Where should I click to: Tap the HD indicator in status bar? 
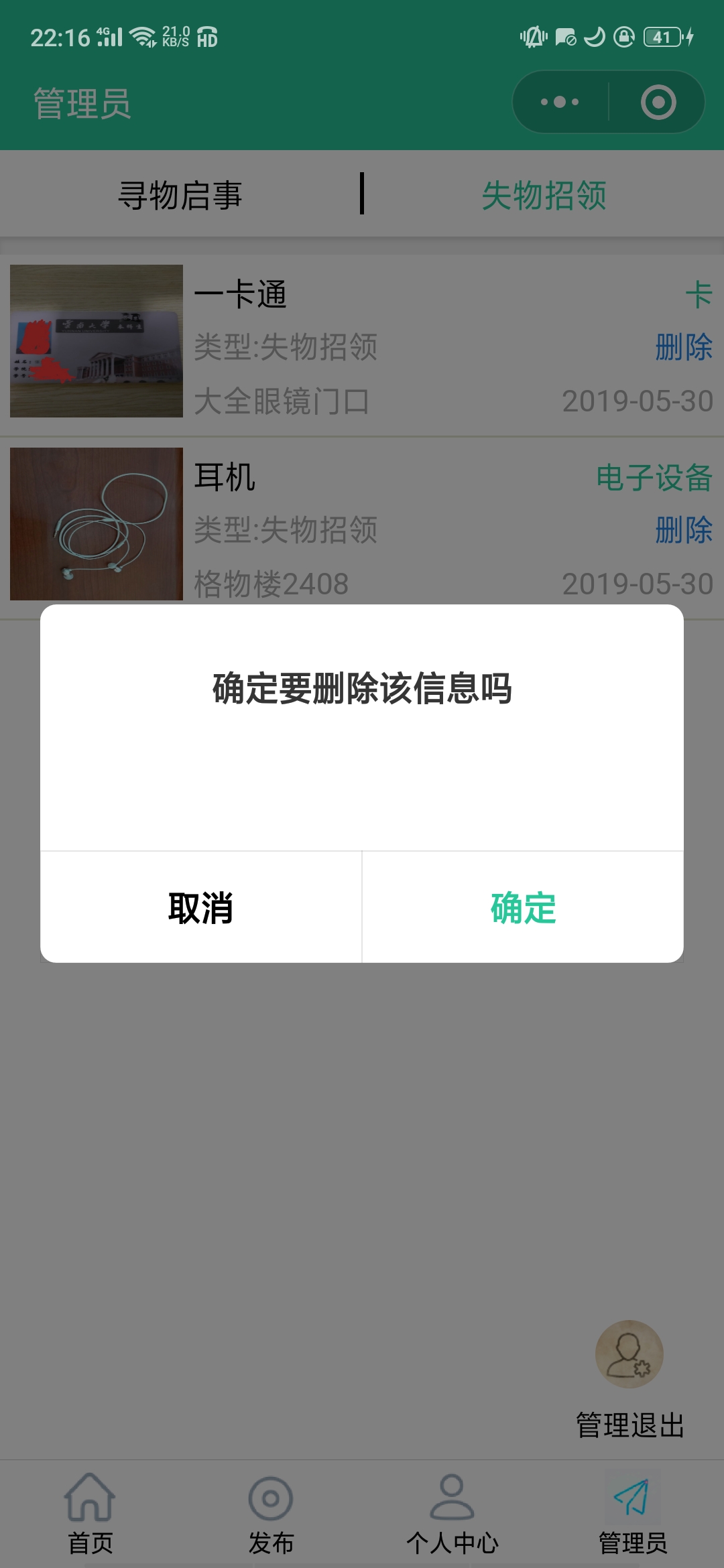[208, 40]
